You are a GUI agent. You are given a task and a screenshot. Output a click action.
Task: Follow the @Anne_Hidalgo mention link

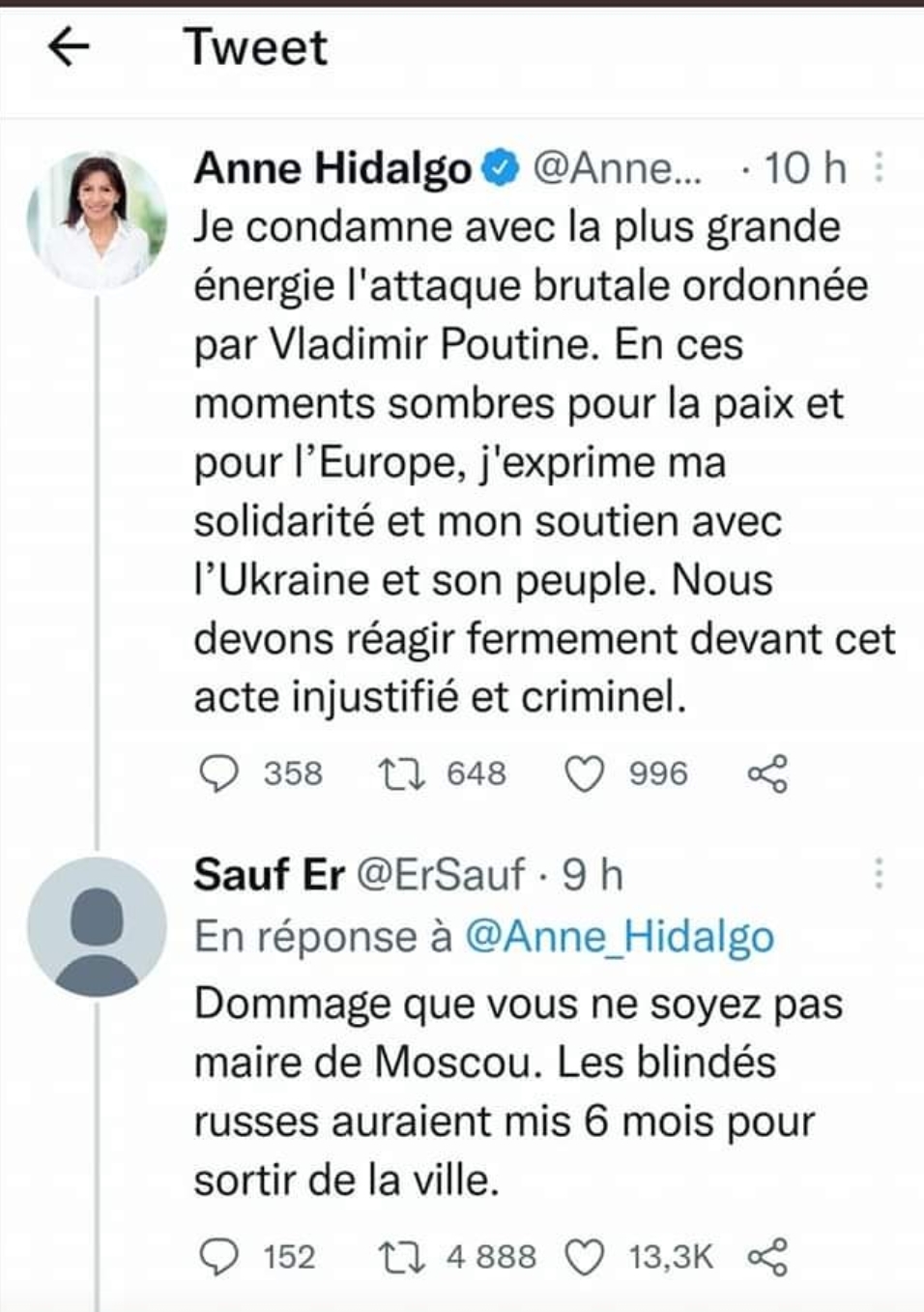click(x=620, y=936)
